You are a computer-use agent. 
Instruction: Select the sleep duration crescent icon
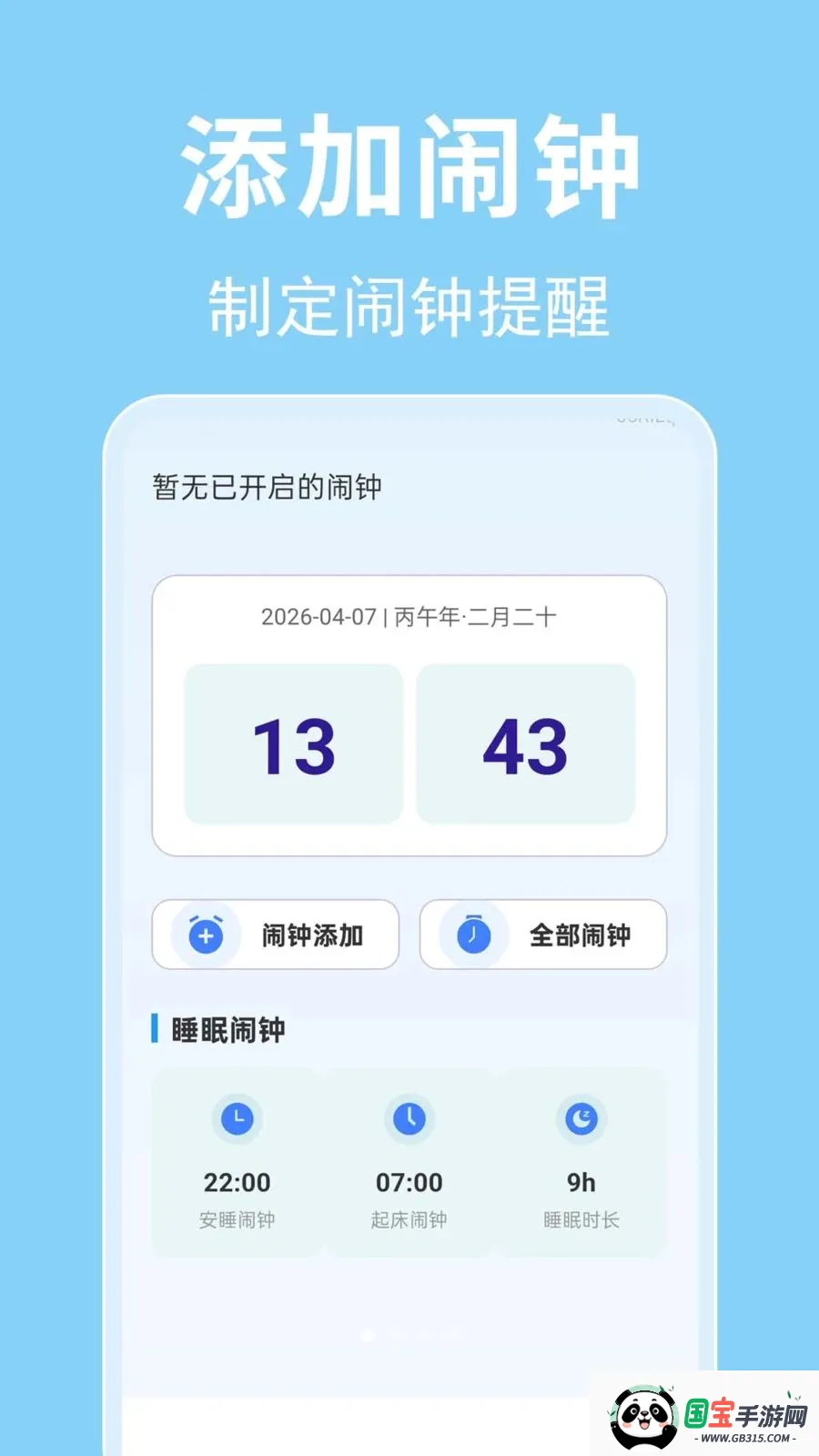[x=582, y=1117]
